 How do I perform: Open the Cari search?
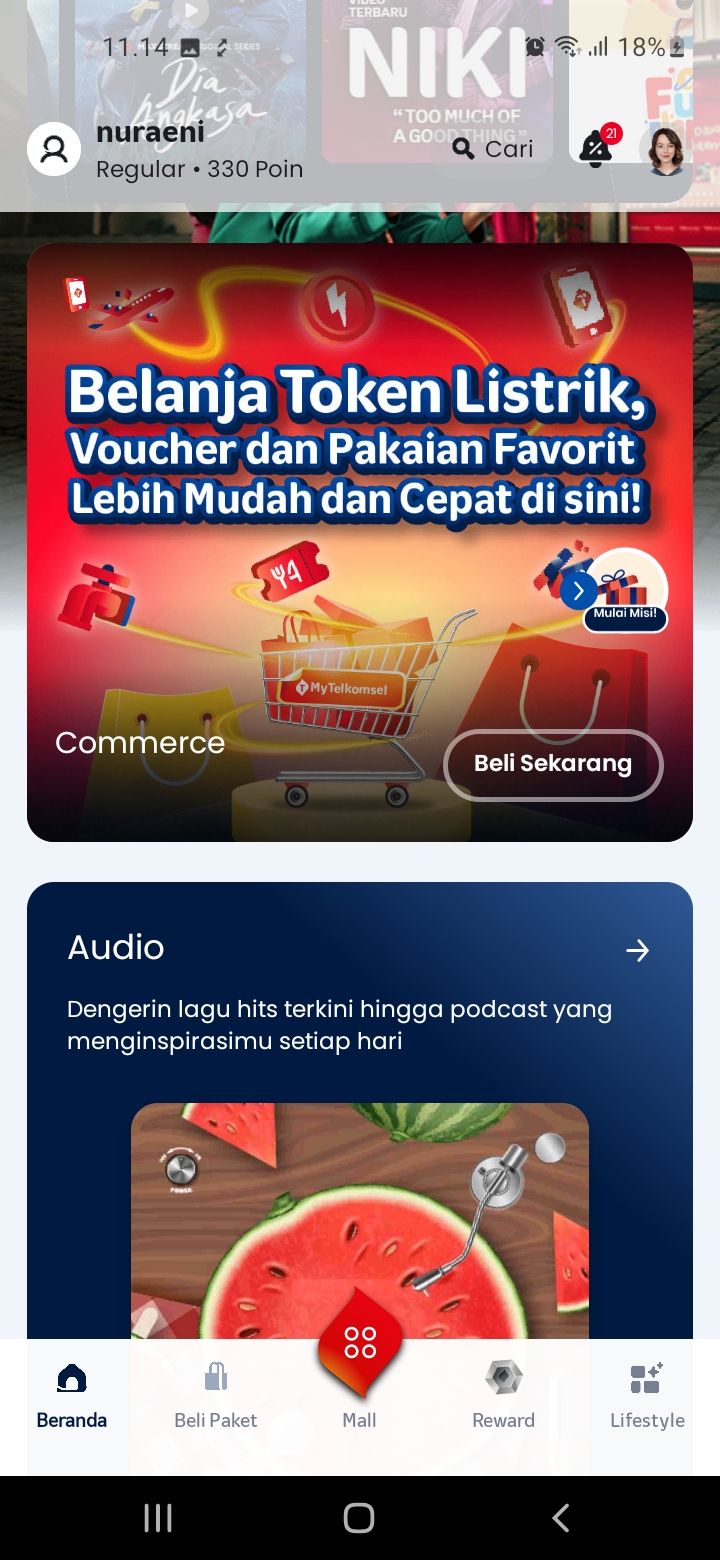pos(493,149)
